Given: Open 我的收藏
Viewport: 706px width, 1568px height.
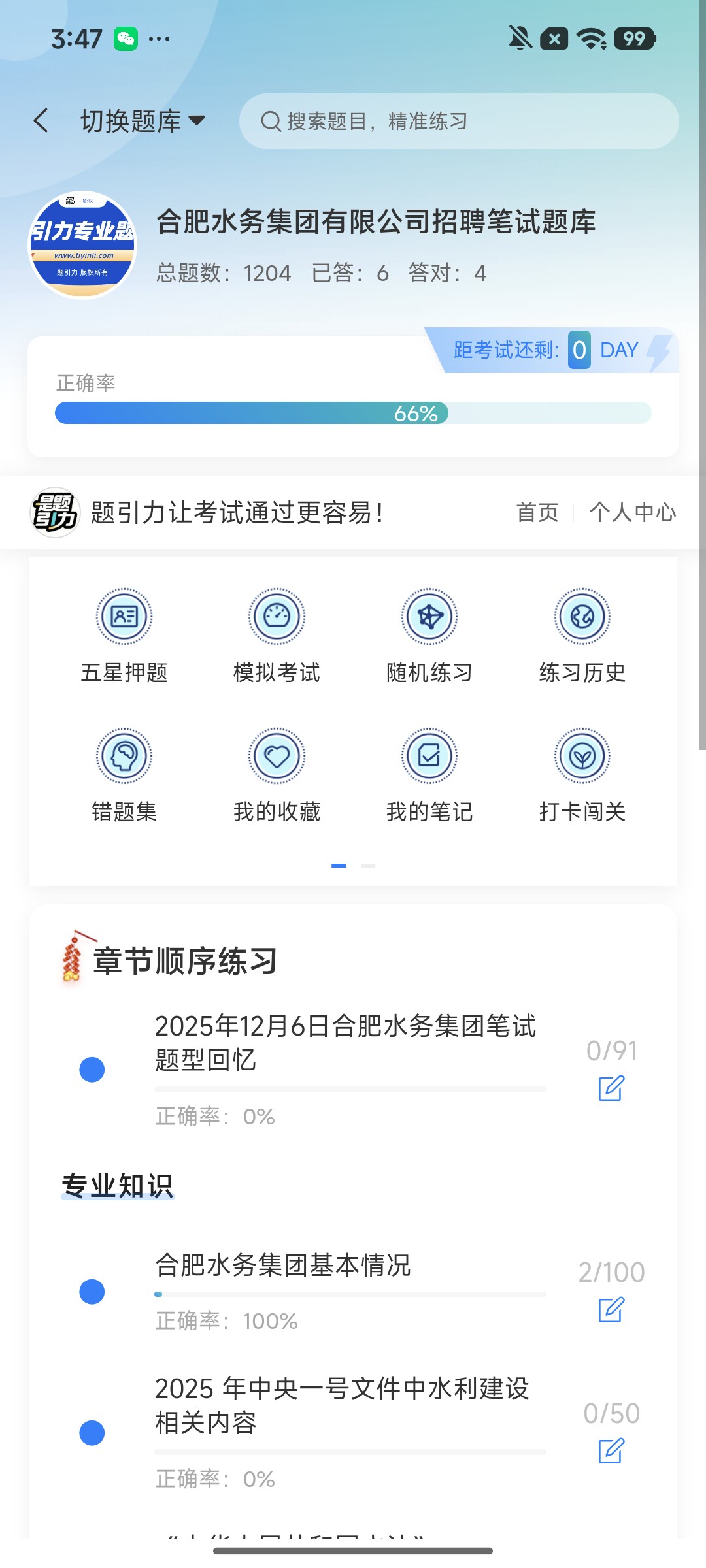Looking at the screenshot, I should click(277, 776).
